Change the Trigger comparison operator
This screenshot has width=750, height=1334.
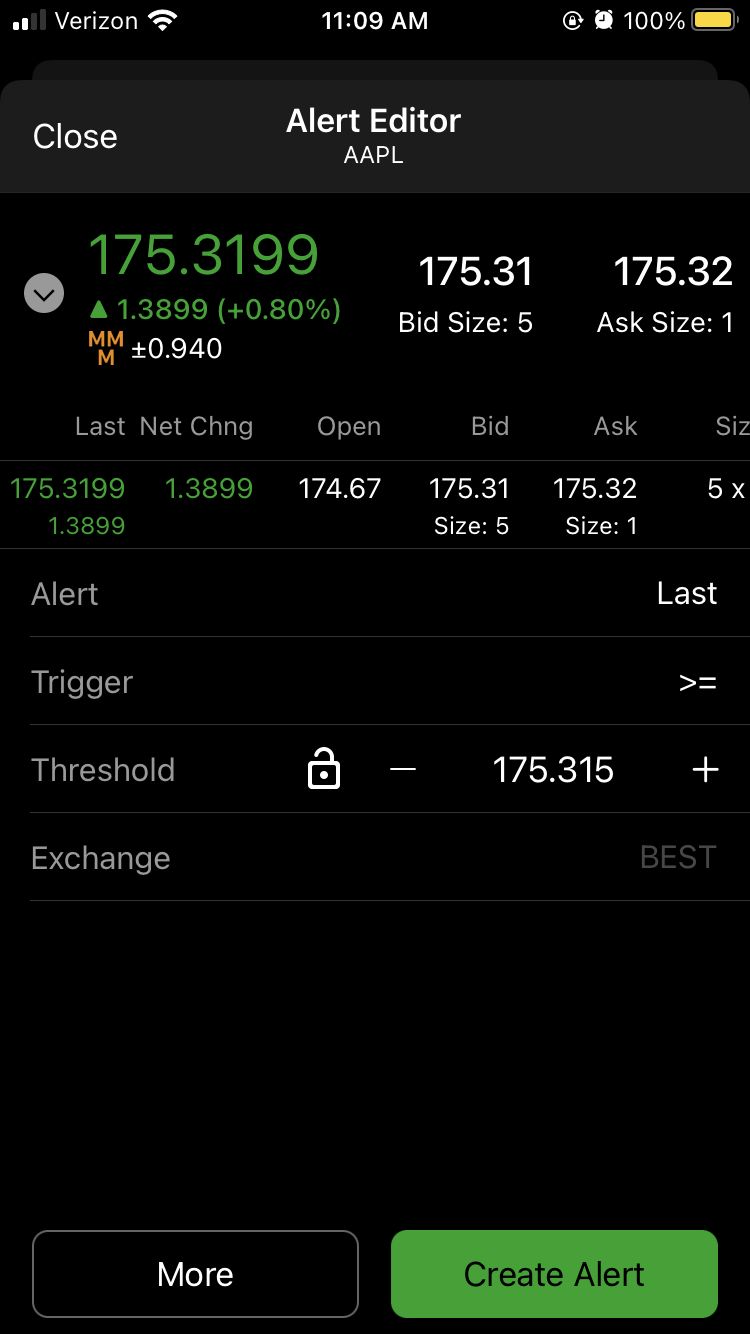coord(697,683)
